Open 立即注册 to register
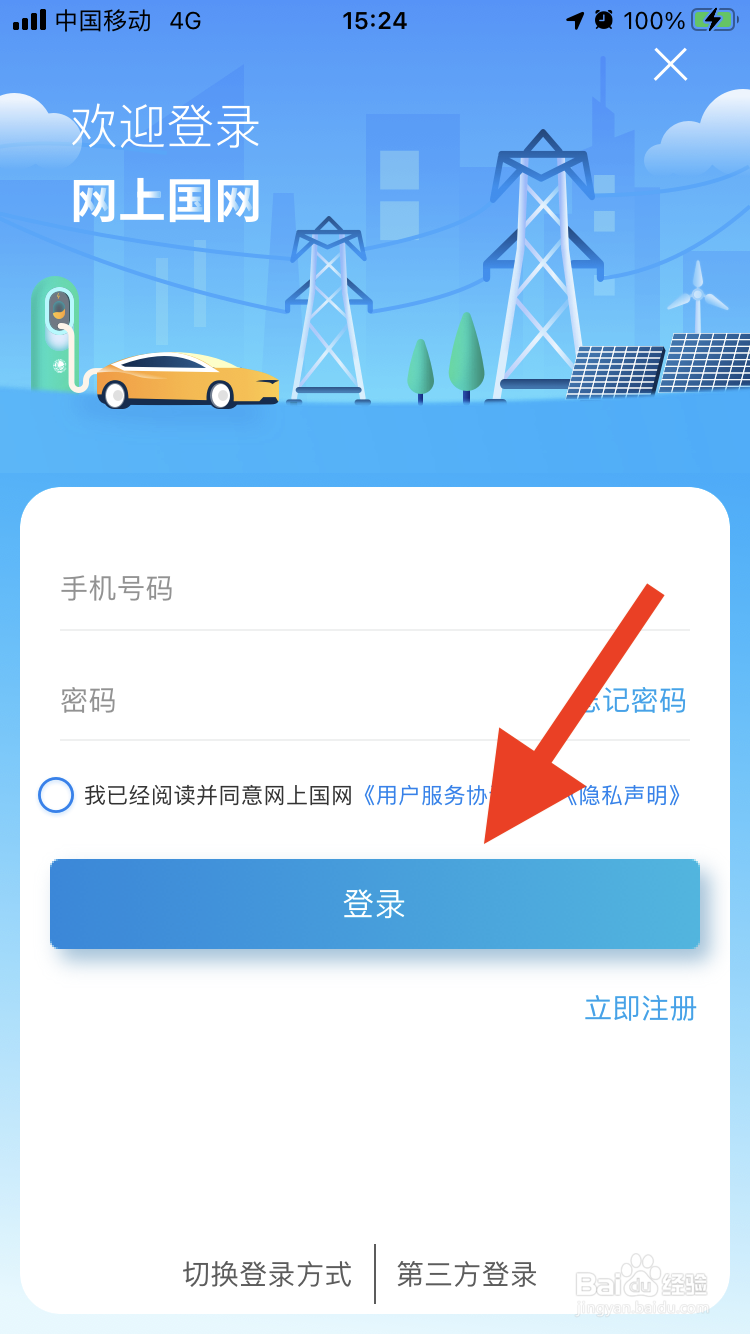This screenshot has width=750, height=1334. pos(640,1009)
